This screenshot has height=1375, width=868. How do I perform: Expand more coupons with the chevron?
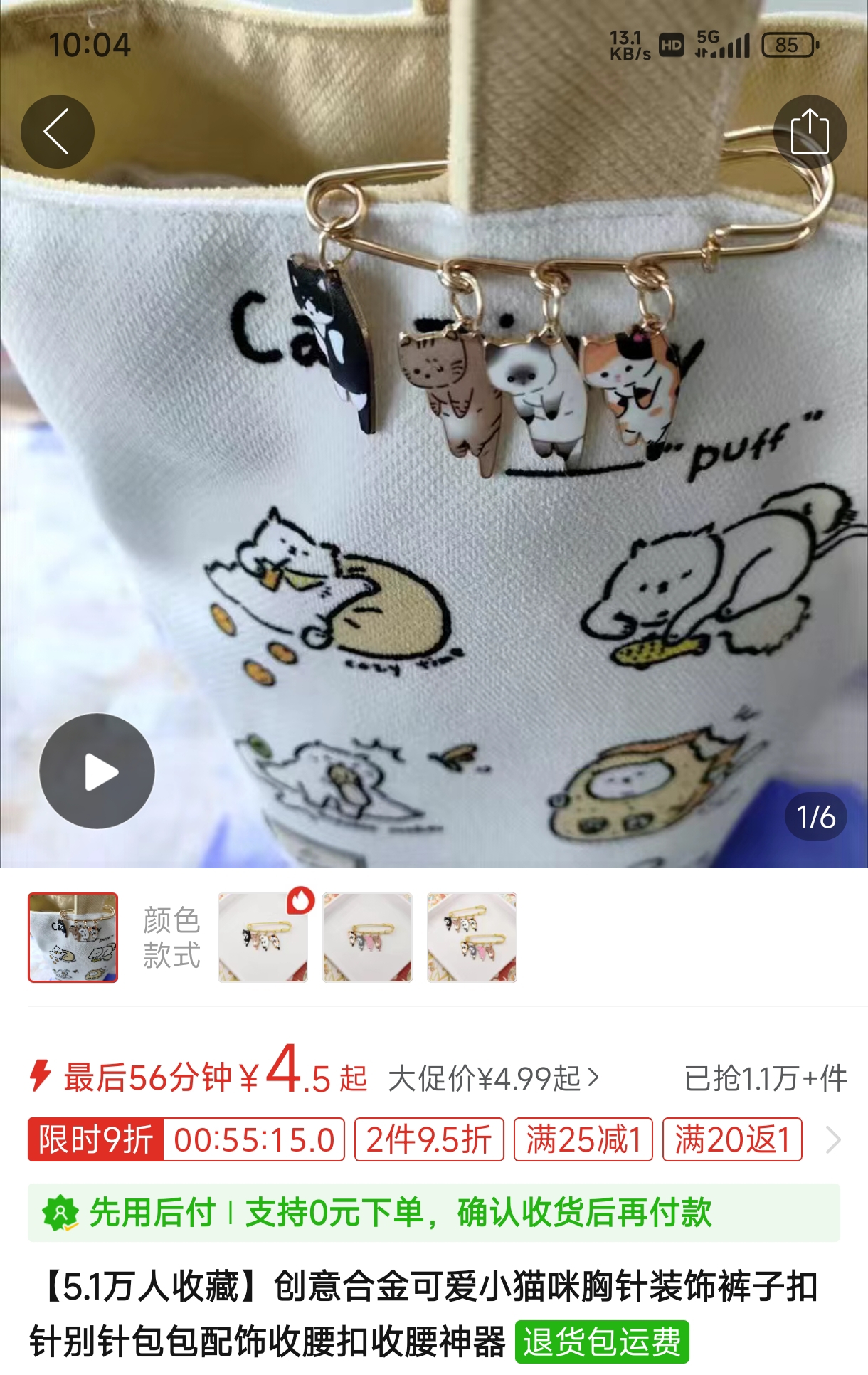click(833, 1139)
